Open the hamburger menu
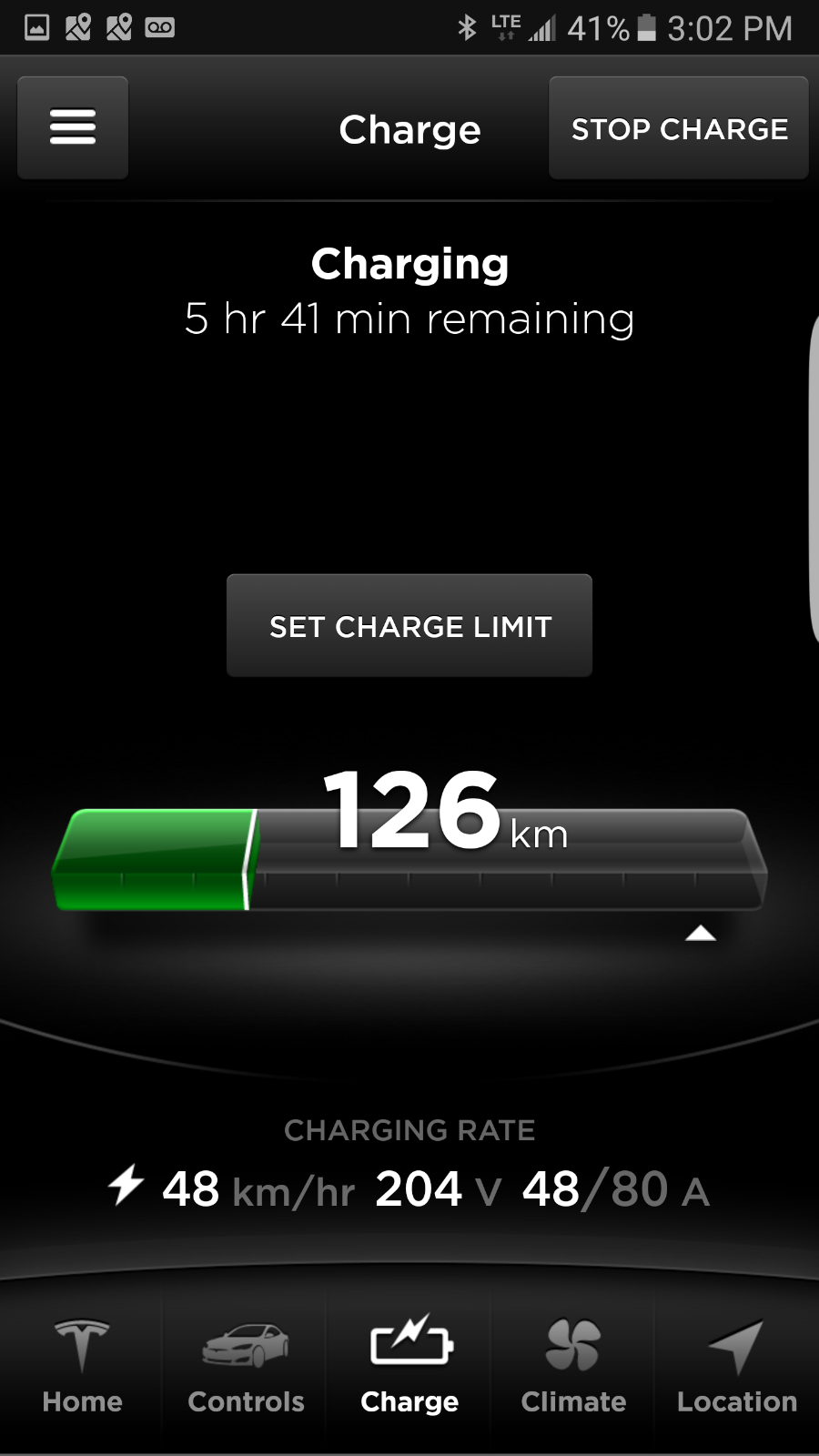The width and height of the screenshot is (819, 1456). pyautogui.click(x=73, y=127)
